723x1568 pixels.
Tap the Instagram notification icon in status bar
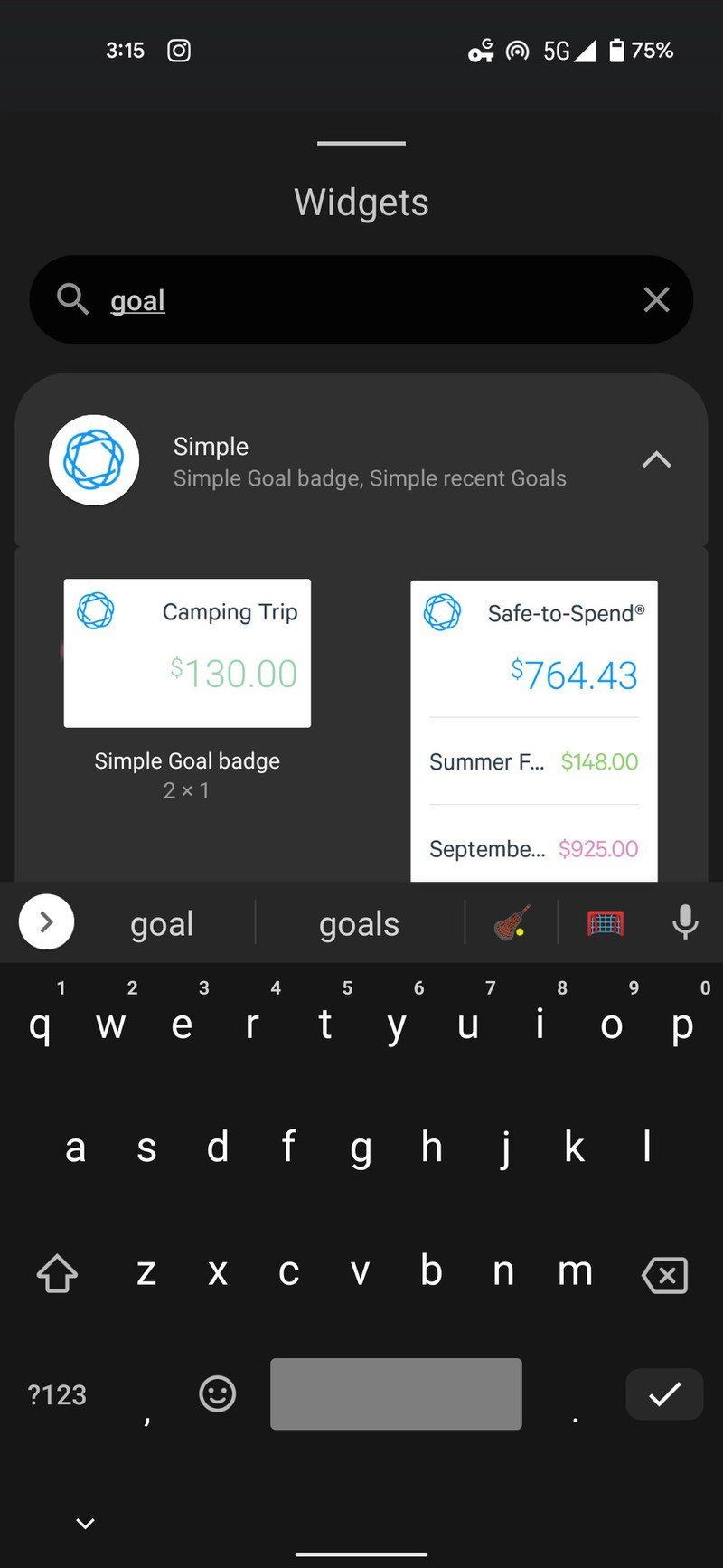tap(178, 51)
